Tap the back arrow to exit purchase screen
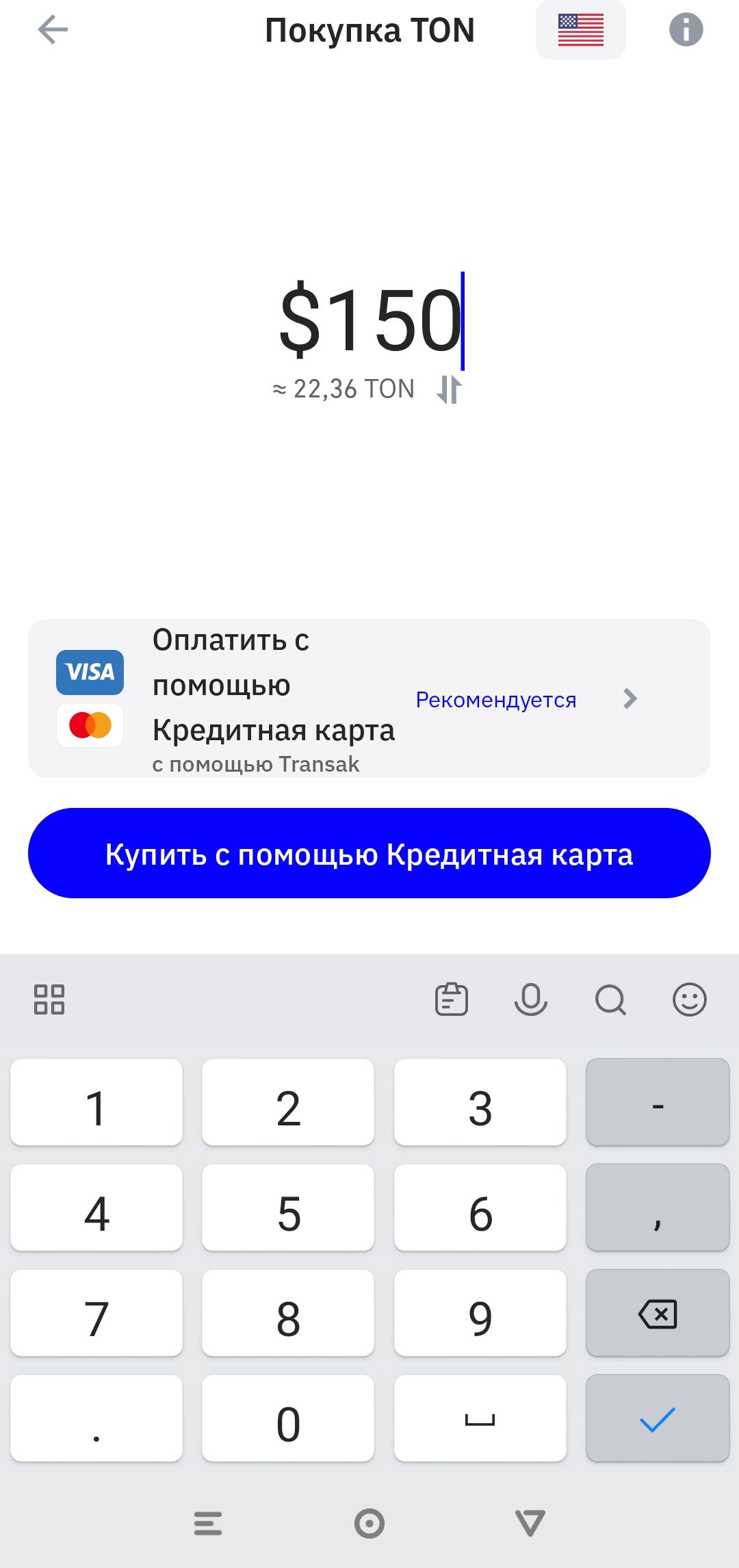The image size is (739, 1568). click(51, 31)
